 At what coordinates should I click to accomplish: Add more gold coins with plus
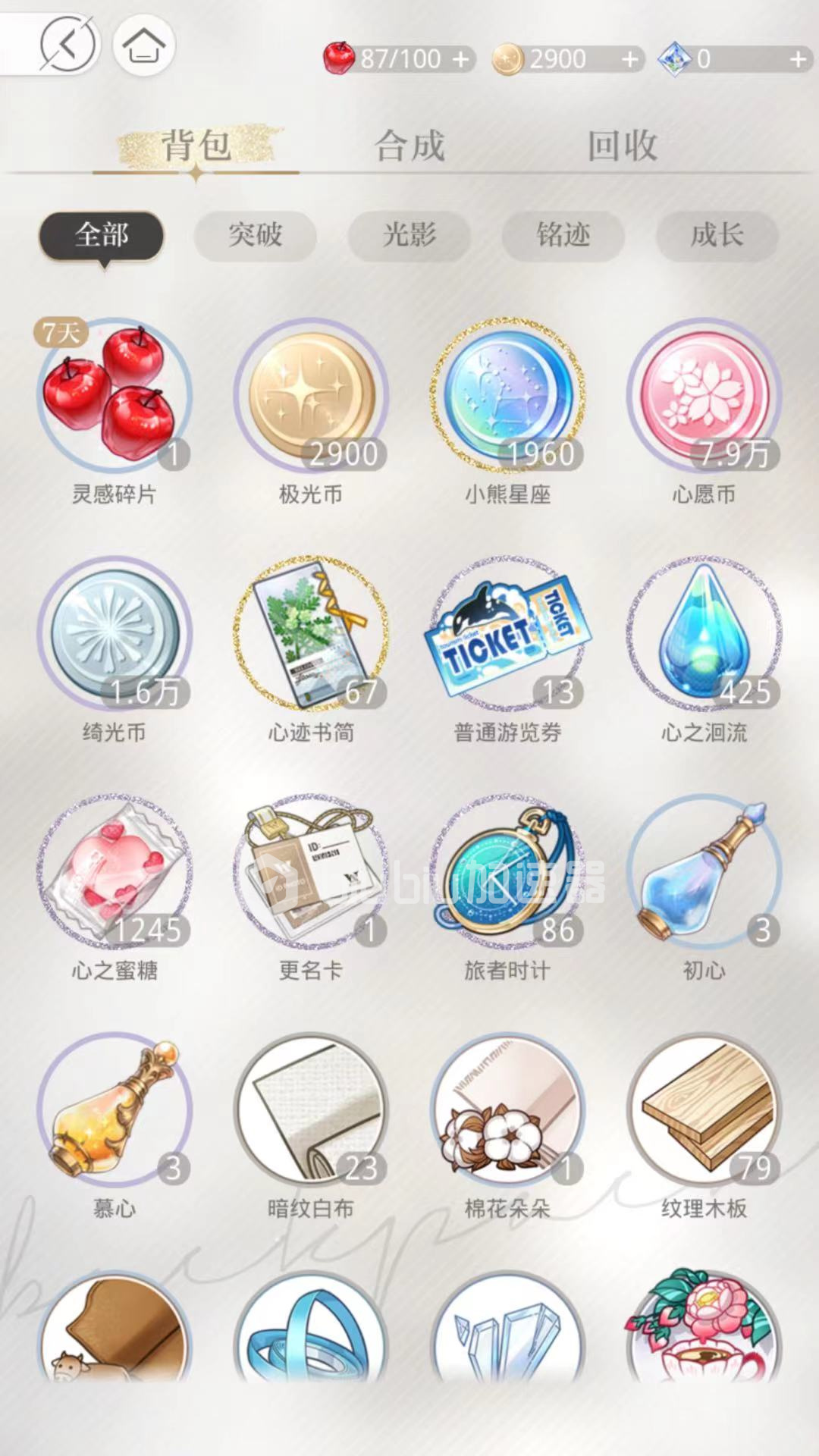(x=629, y=59)
